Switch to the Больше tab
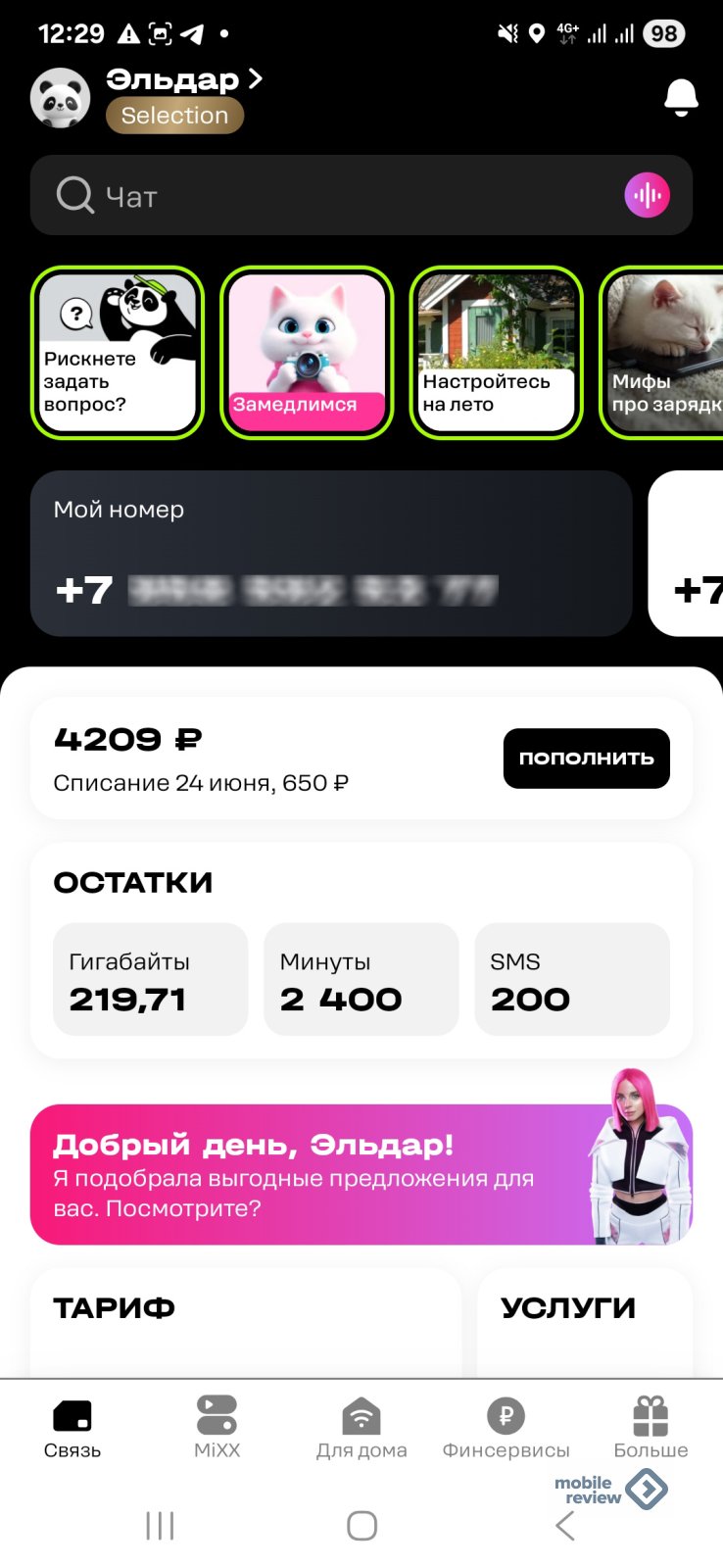This screenshot has width=723, height=1568. coord(651,1427)
